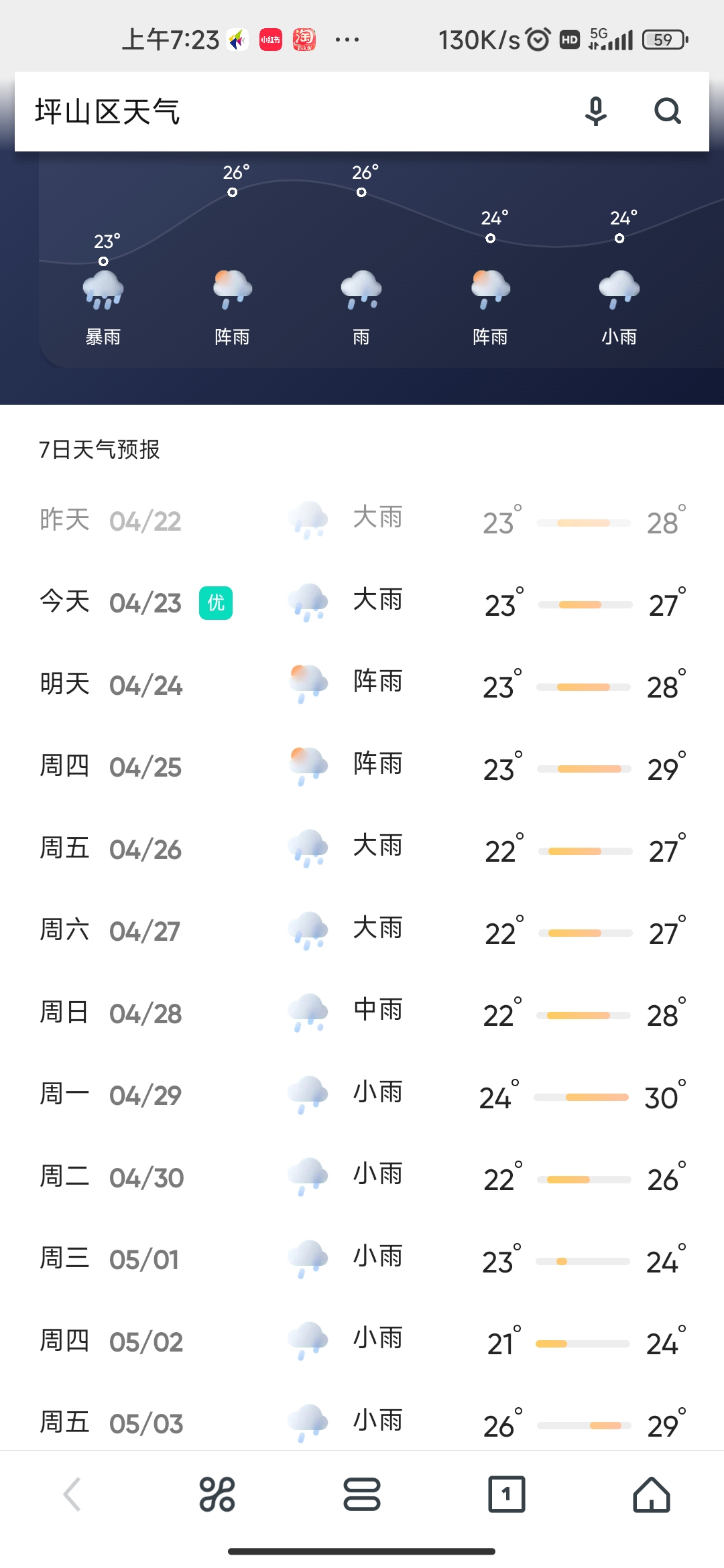Select today's 04/23 大雨 forecast row
The width and height of the screenshot is (724, 1568).
[362, 602]
